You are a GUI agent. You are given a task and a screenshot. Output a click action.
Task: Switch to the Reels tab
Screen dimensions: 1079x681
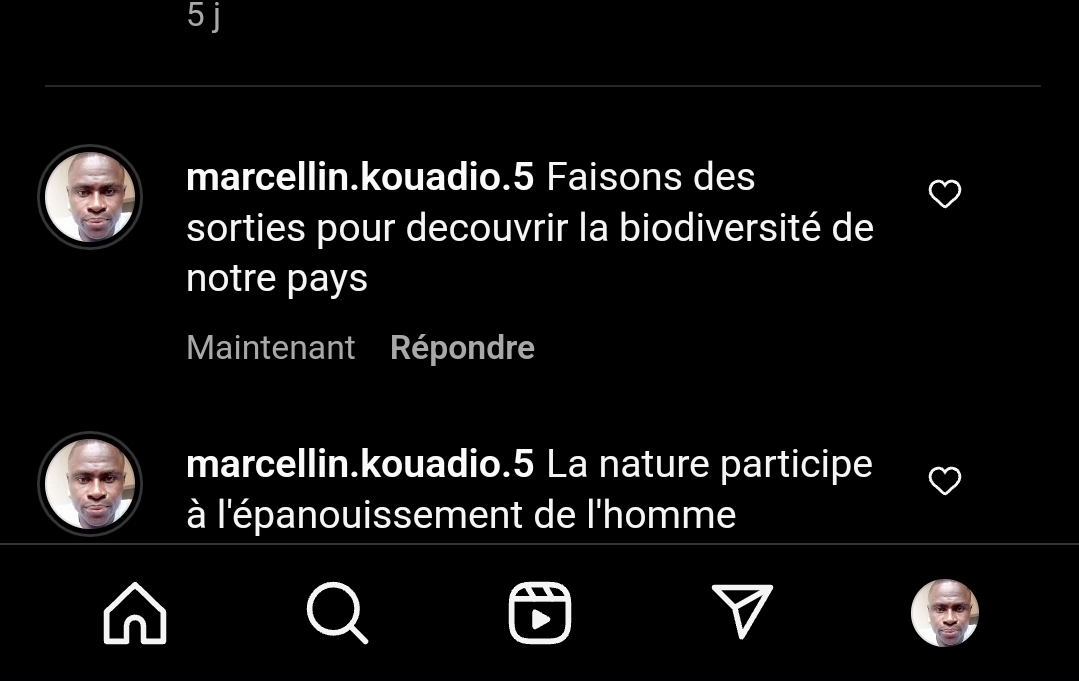(x=540, y=612)
